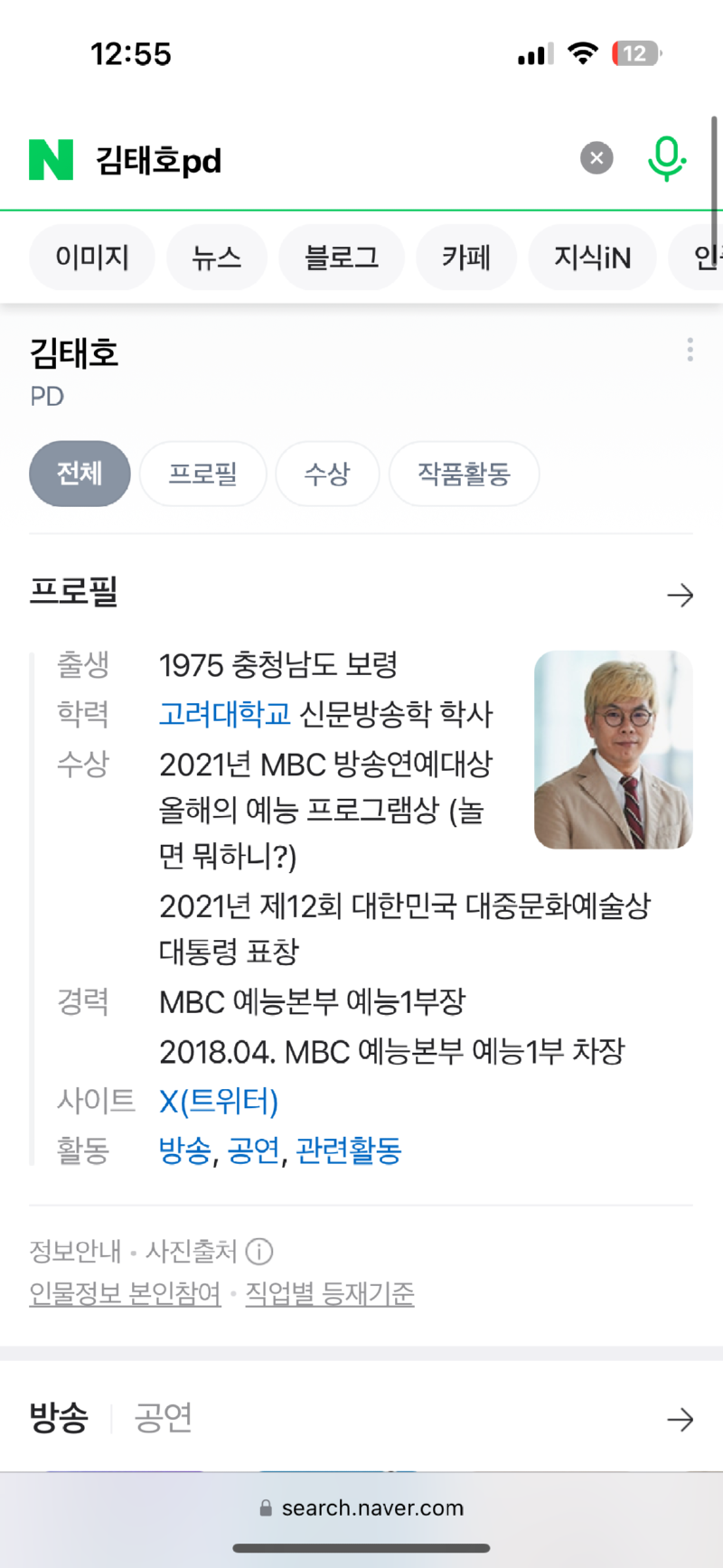Open the three-dot menu beside 김태호
The width and height of the screenshot is (723, 1568).
point(690,350)
